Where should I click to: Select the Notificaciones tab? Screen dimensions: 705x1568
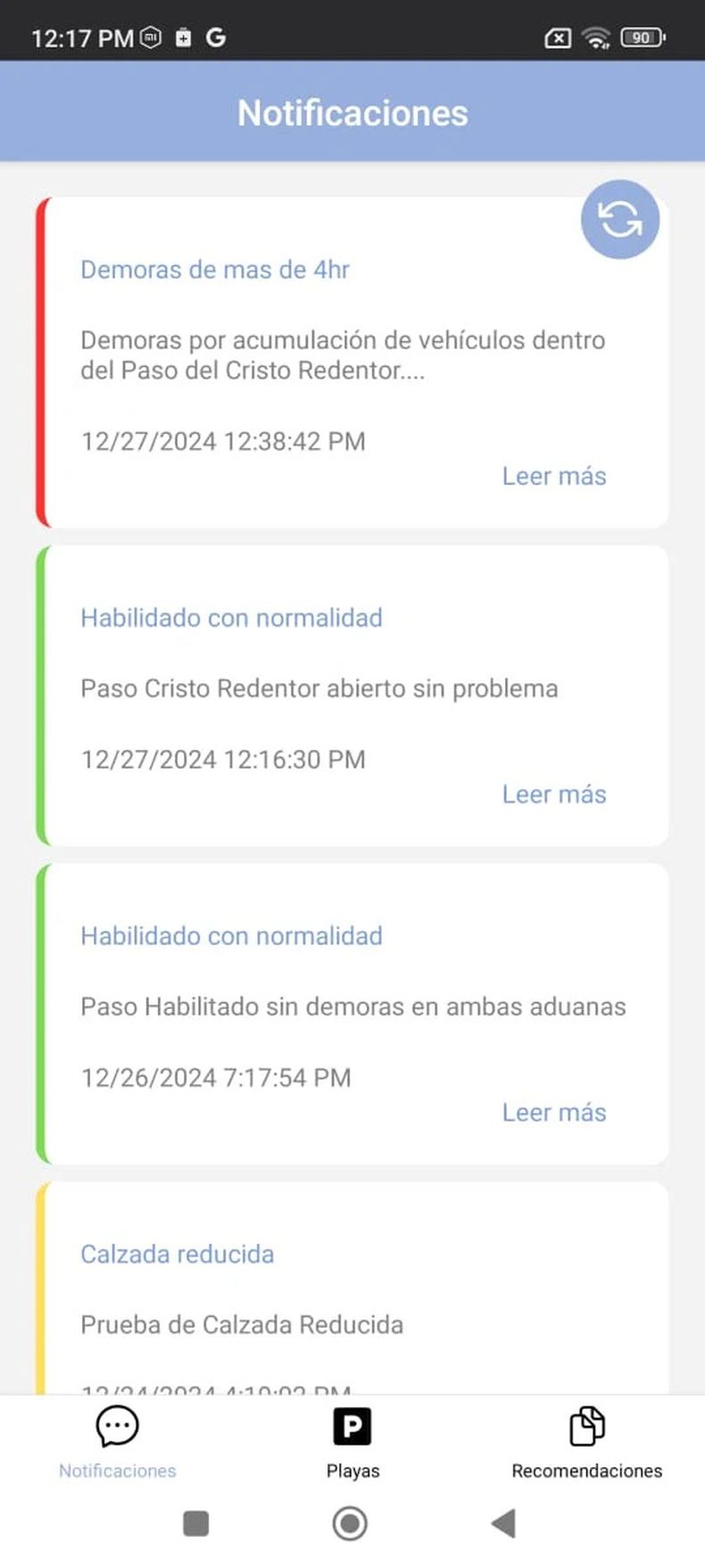[x=118, y=1440]
